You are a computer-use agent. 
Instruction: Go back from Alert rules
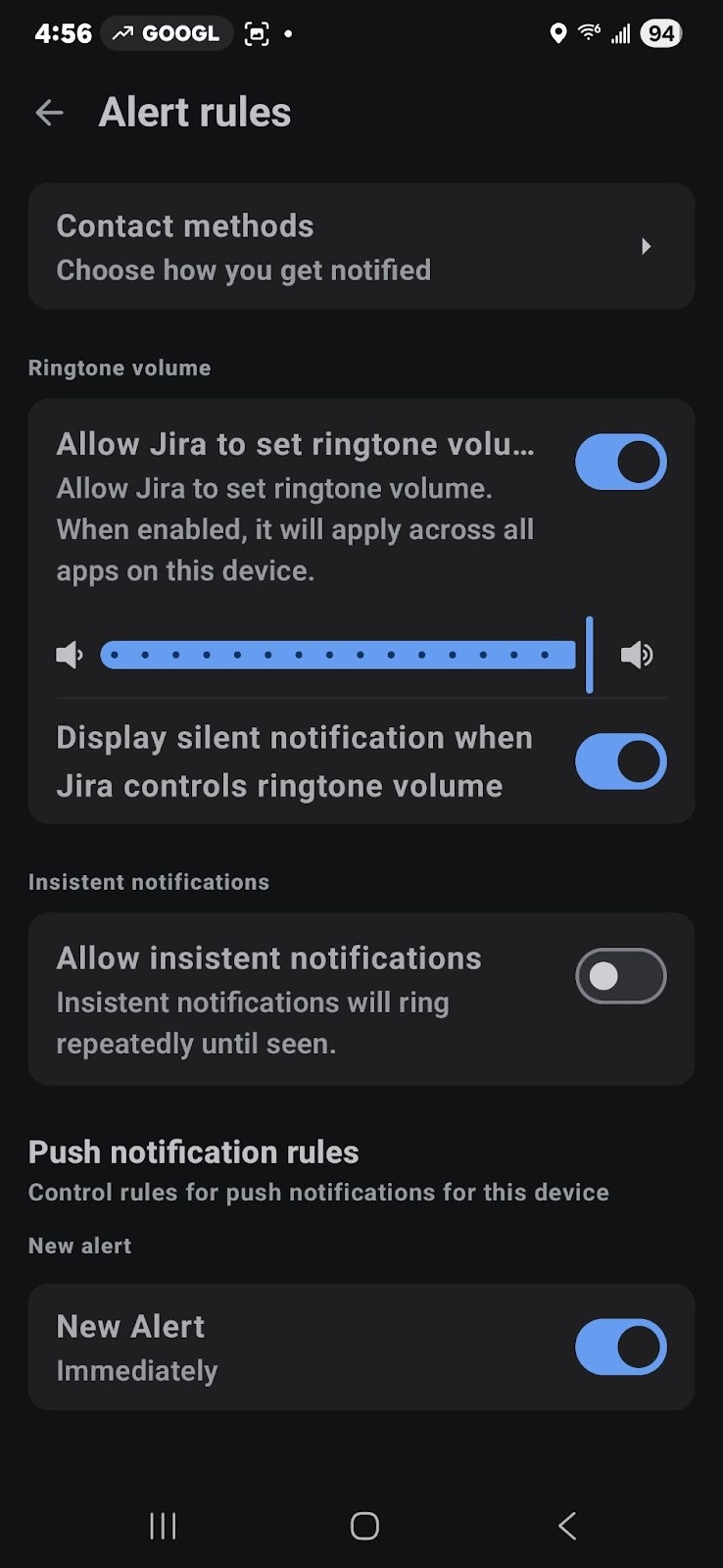click(49, 113)
